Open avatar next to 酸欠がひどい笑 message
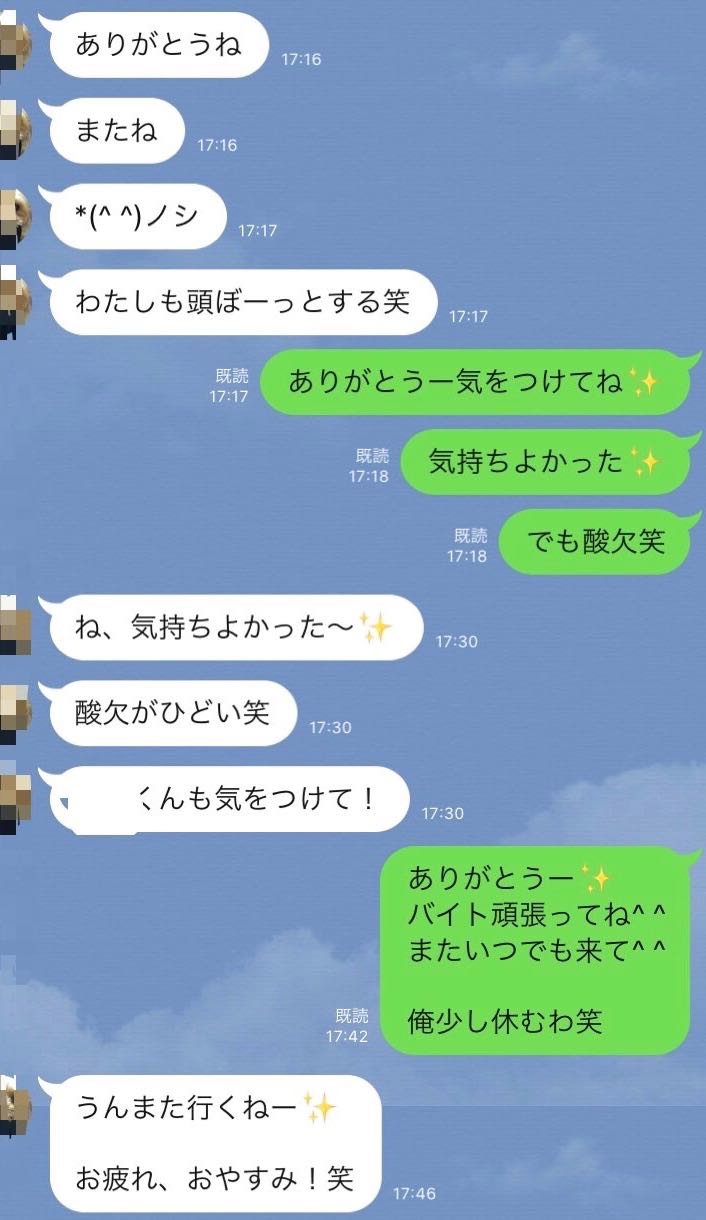706x1220 pixels. click(x=15, y=712)
